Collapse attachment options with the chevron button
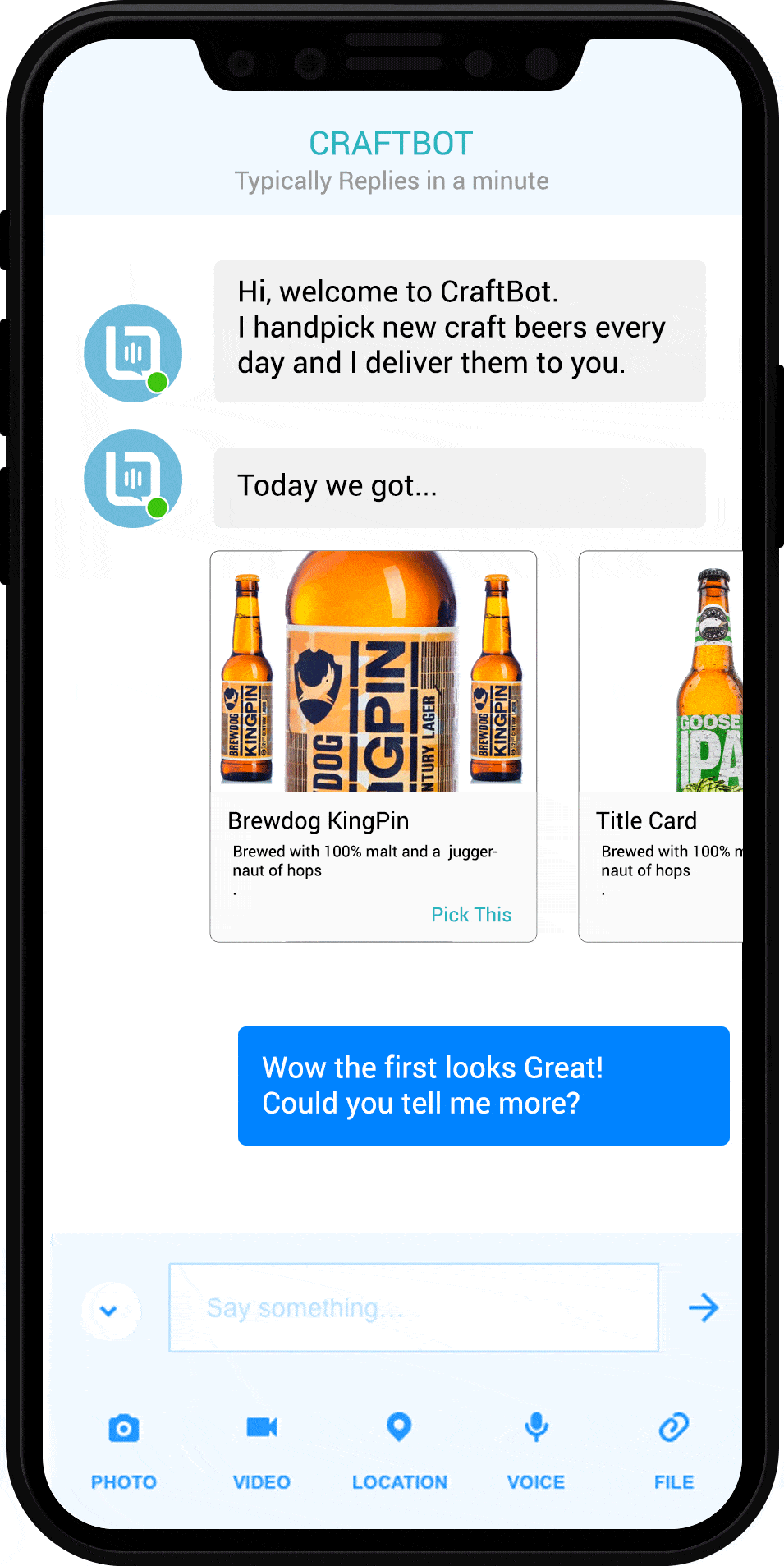 click(109, 1311)
